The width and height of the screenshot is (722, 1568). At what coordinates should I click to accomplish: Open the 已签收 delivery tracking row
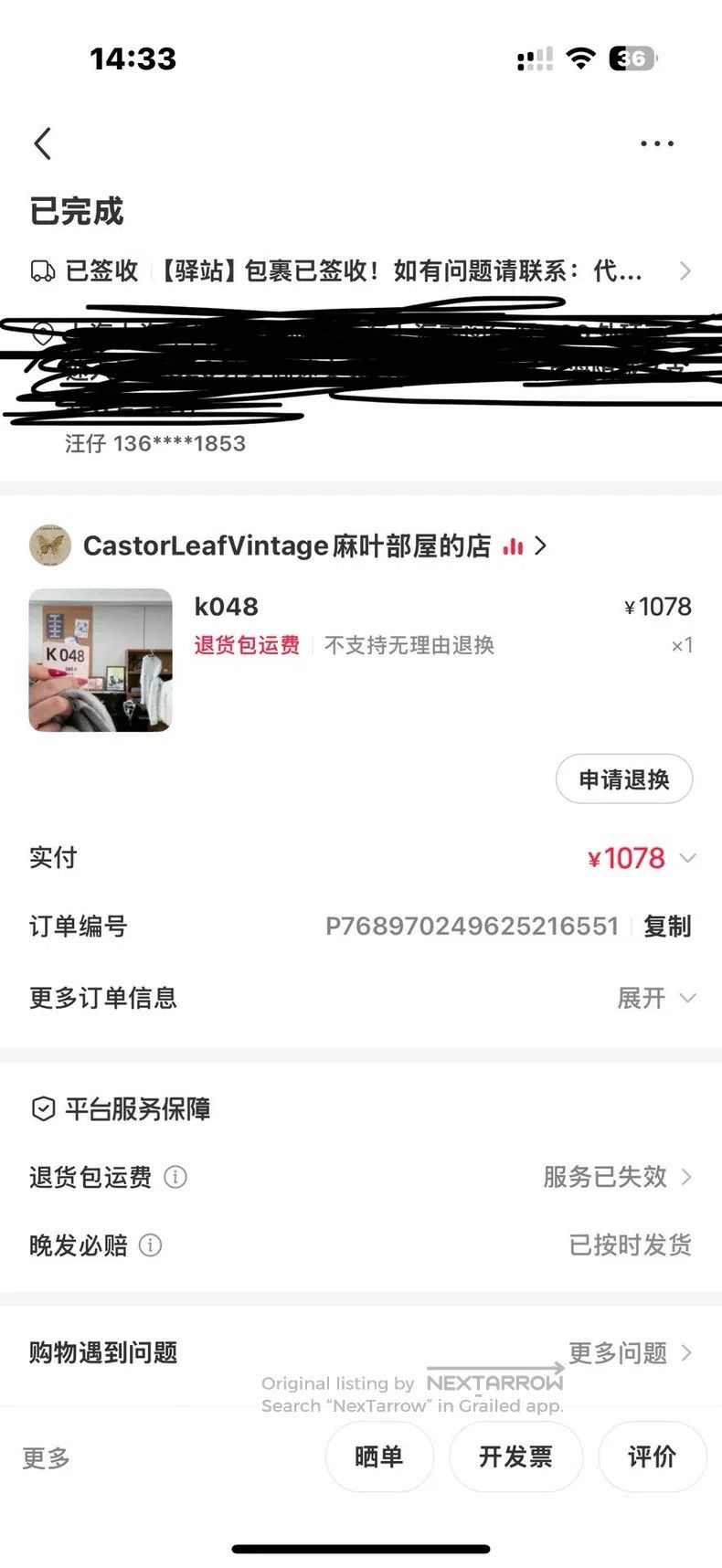pyautogui.click(x=361, y=270)
